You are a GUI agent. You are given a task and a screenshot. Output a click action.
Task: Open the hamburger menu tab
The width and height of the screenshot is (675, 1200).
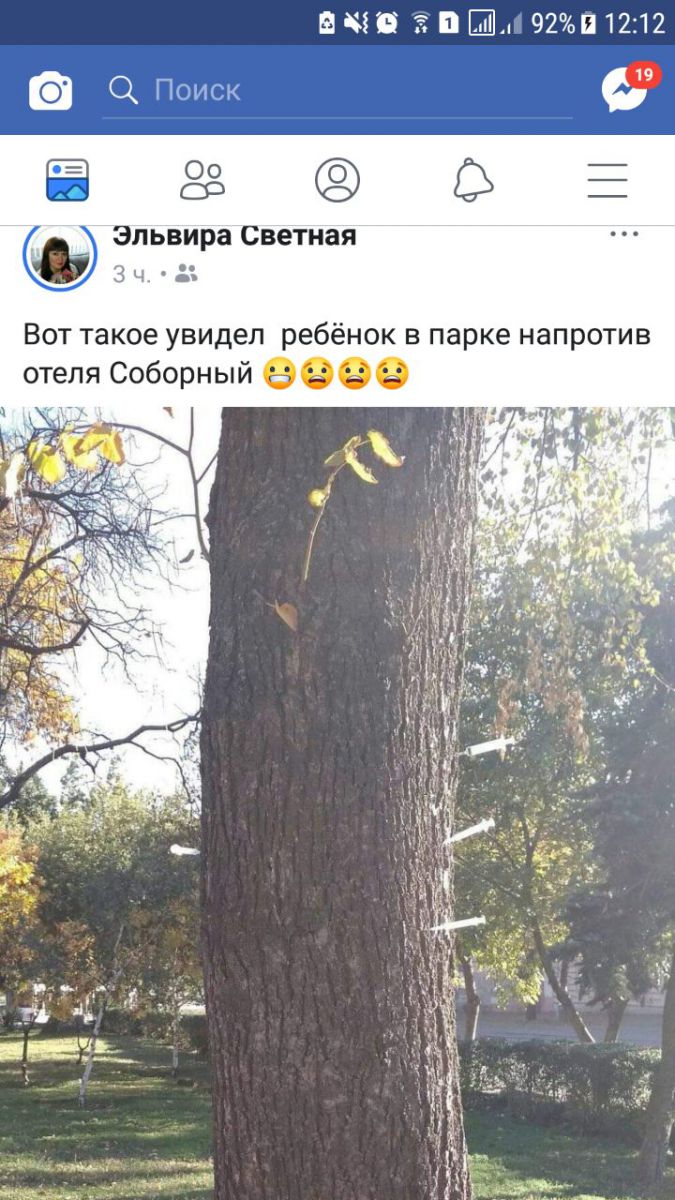607,180
